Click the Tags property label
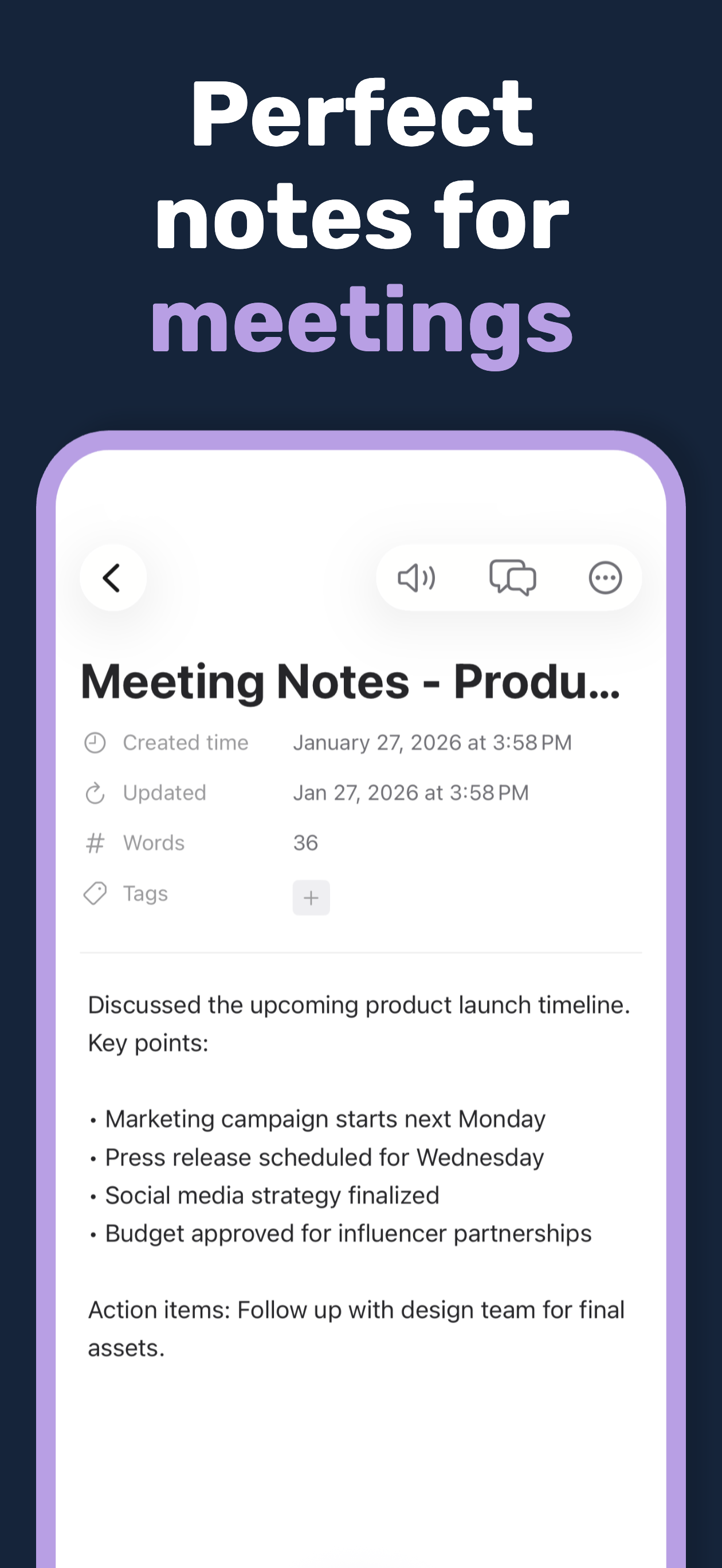 [145, 893]
